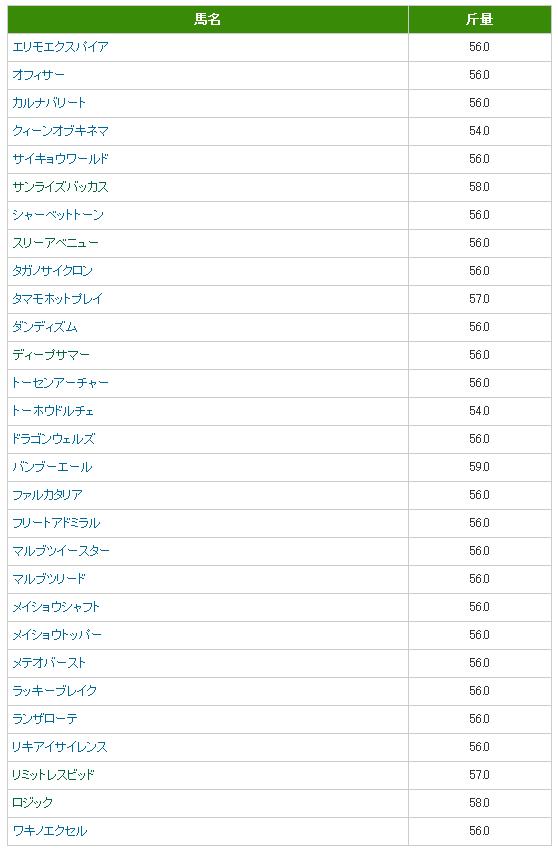Viewport: 558px width, 856px height.
Task: Select クィーンオブキネマ
Action: (61, 131)
